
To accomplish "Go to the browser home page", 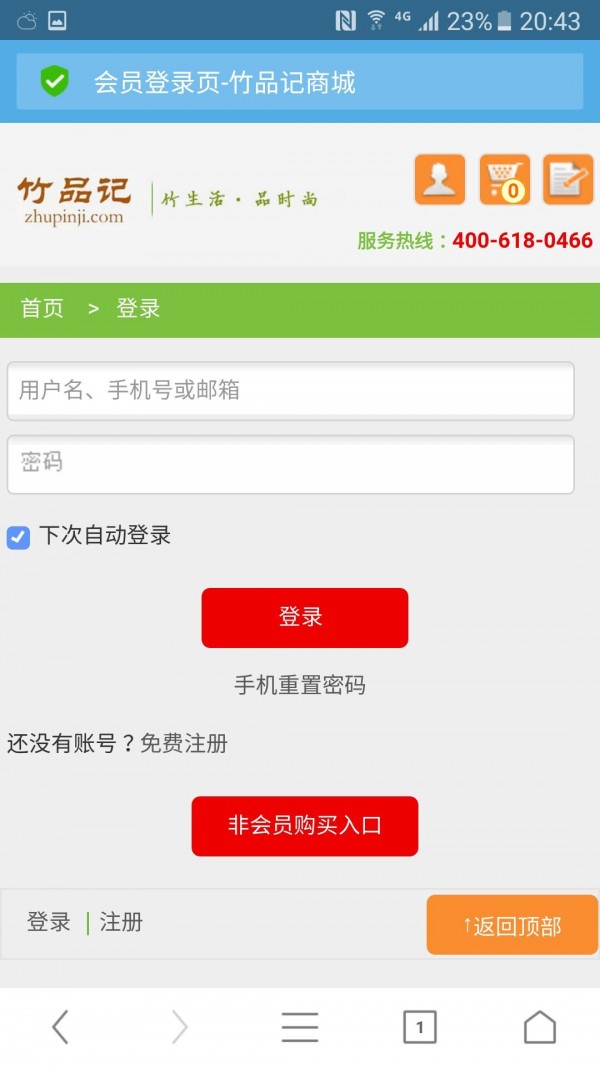I will (x=540, y=1027).
